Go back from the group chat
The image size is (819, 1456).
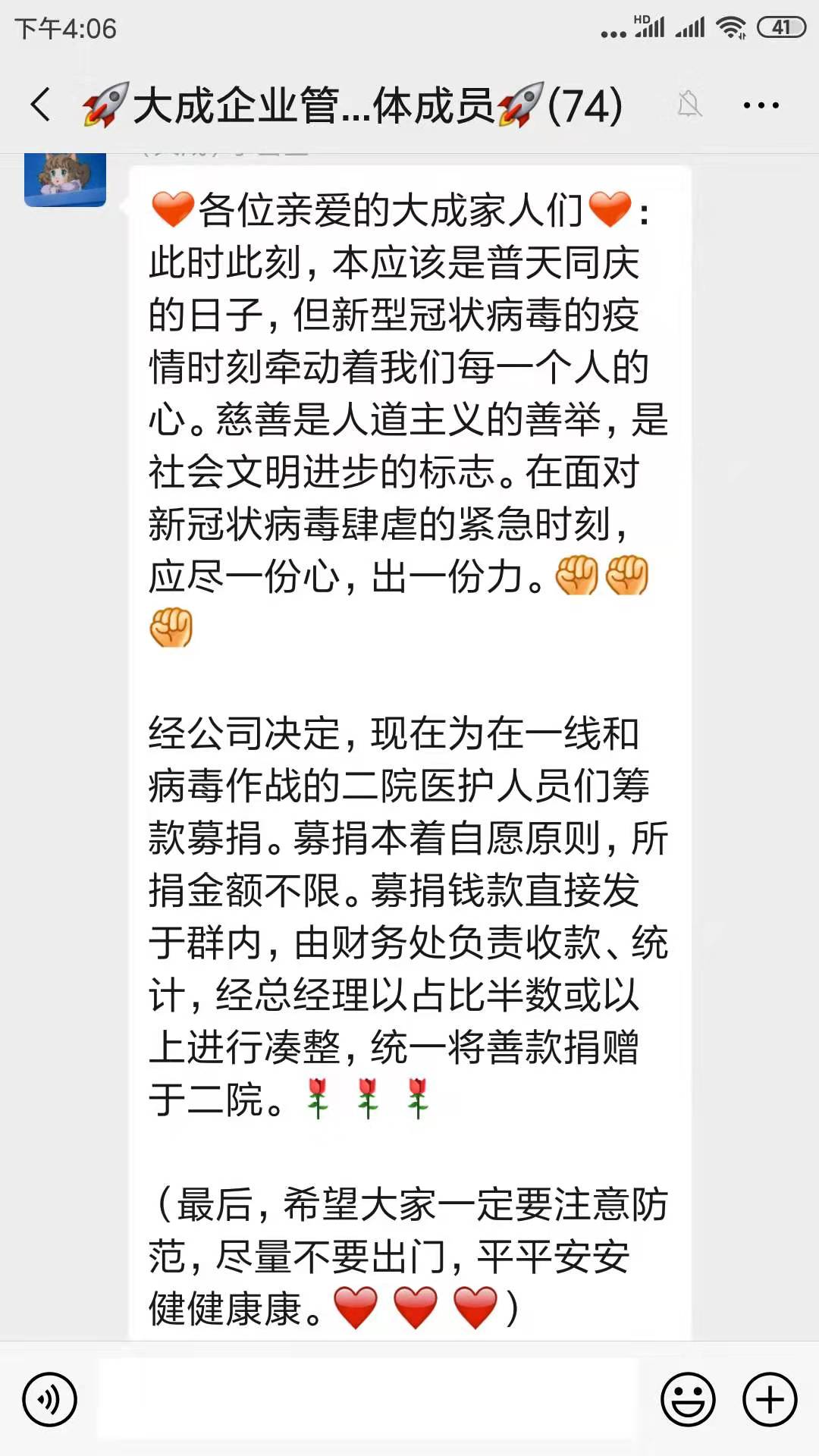41,105
